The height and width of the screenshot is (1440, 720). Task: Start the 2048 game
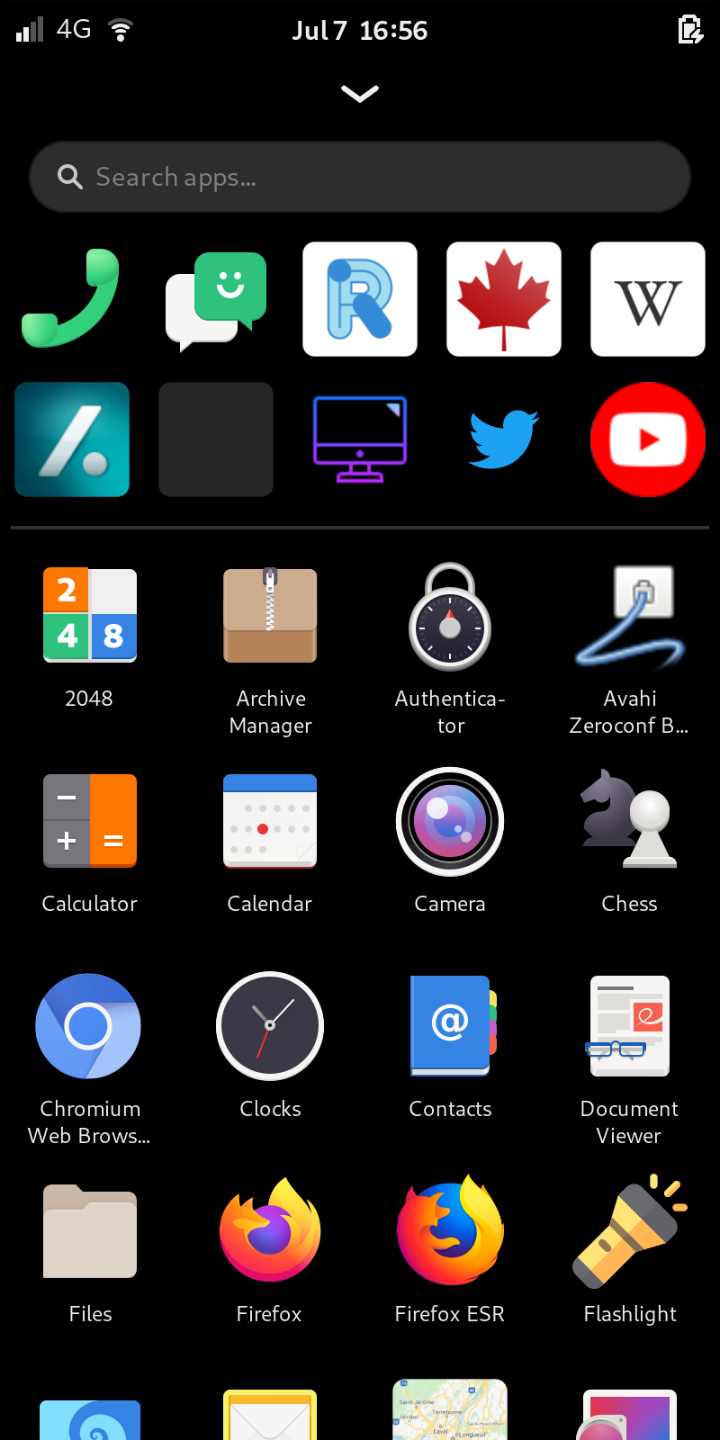[x=89, y=616]
